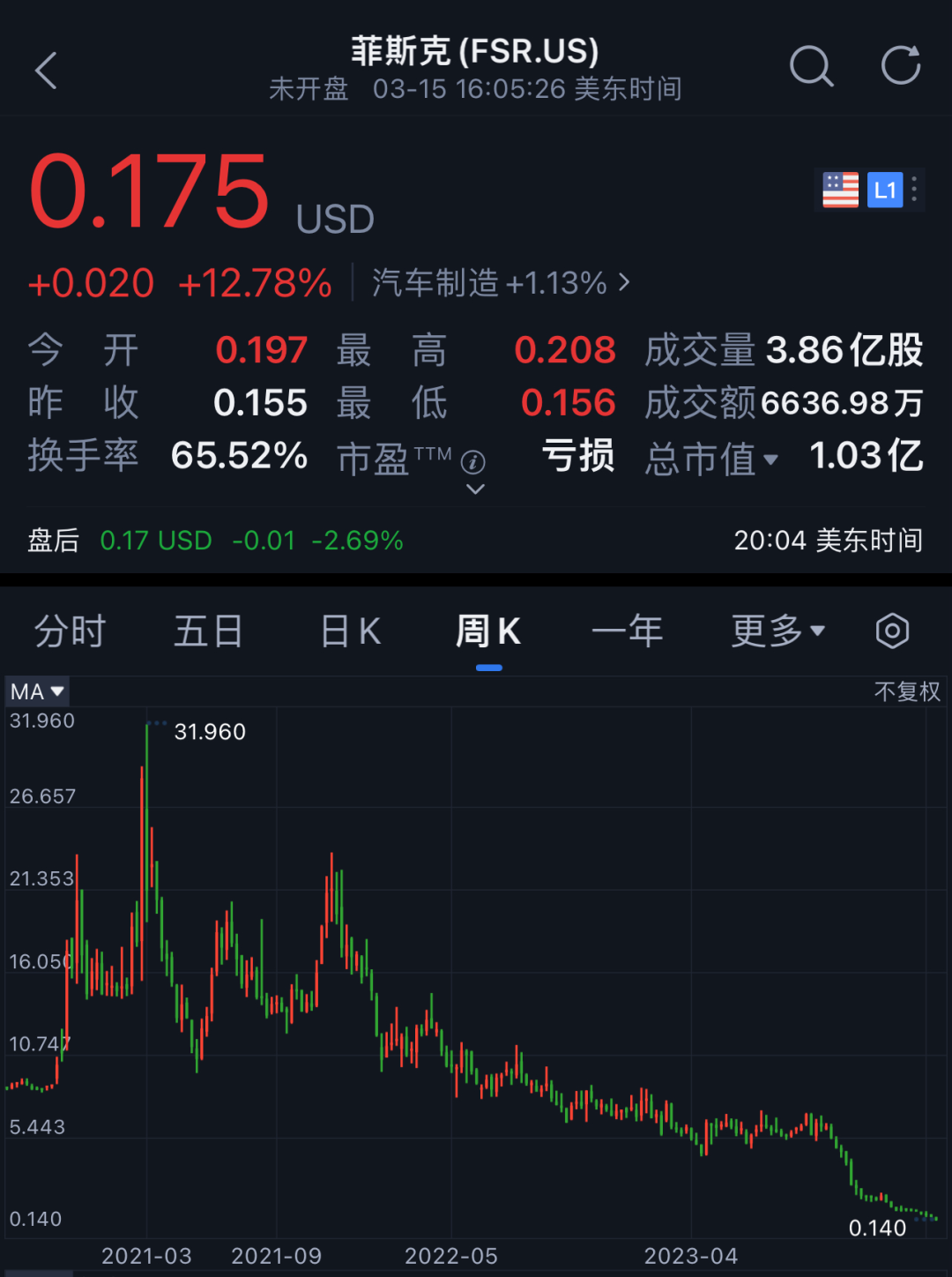Expand more quote details with the chevron
The image size is (952, 1277).
[x=475, y=489]
